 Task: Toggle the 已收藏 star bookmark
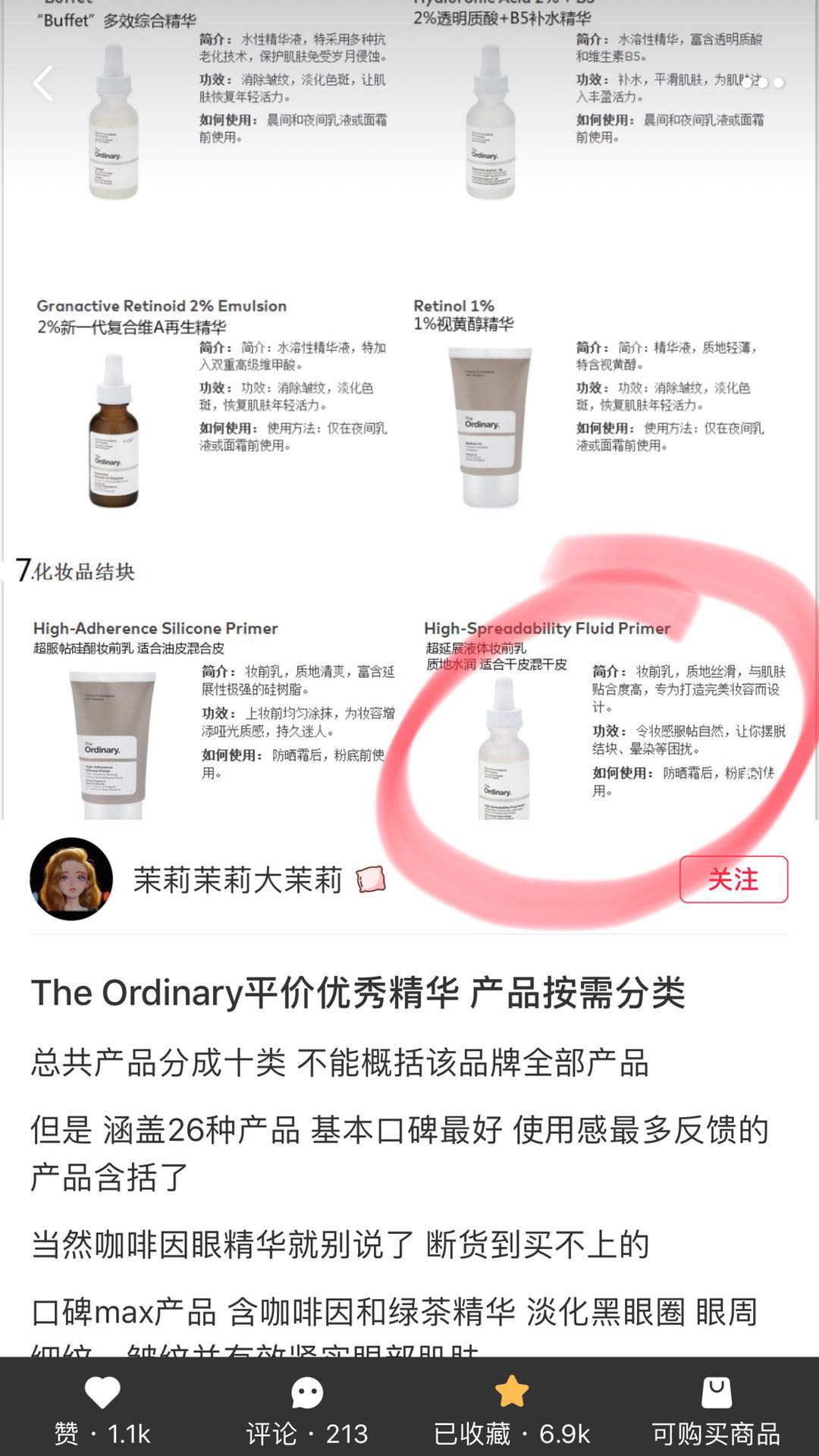512,1410
